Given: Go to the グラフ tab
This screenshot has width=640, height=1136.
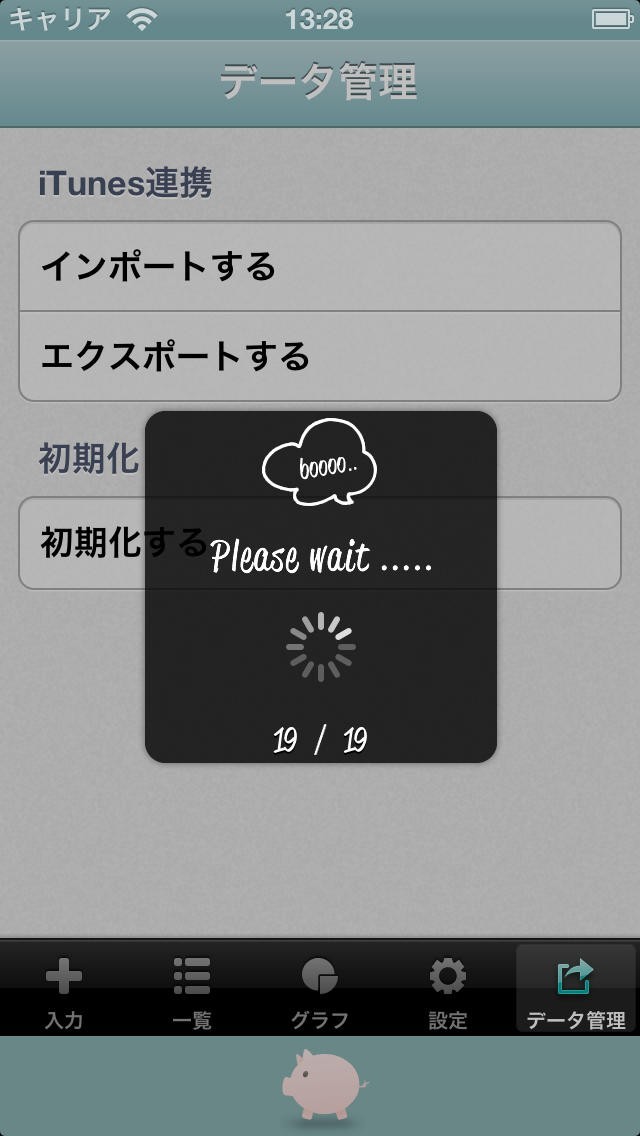Looking at the screenshot, I should (x=320, y=990).
